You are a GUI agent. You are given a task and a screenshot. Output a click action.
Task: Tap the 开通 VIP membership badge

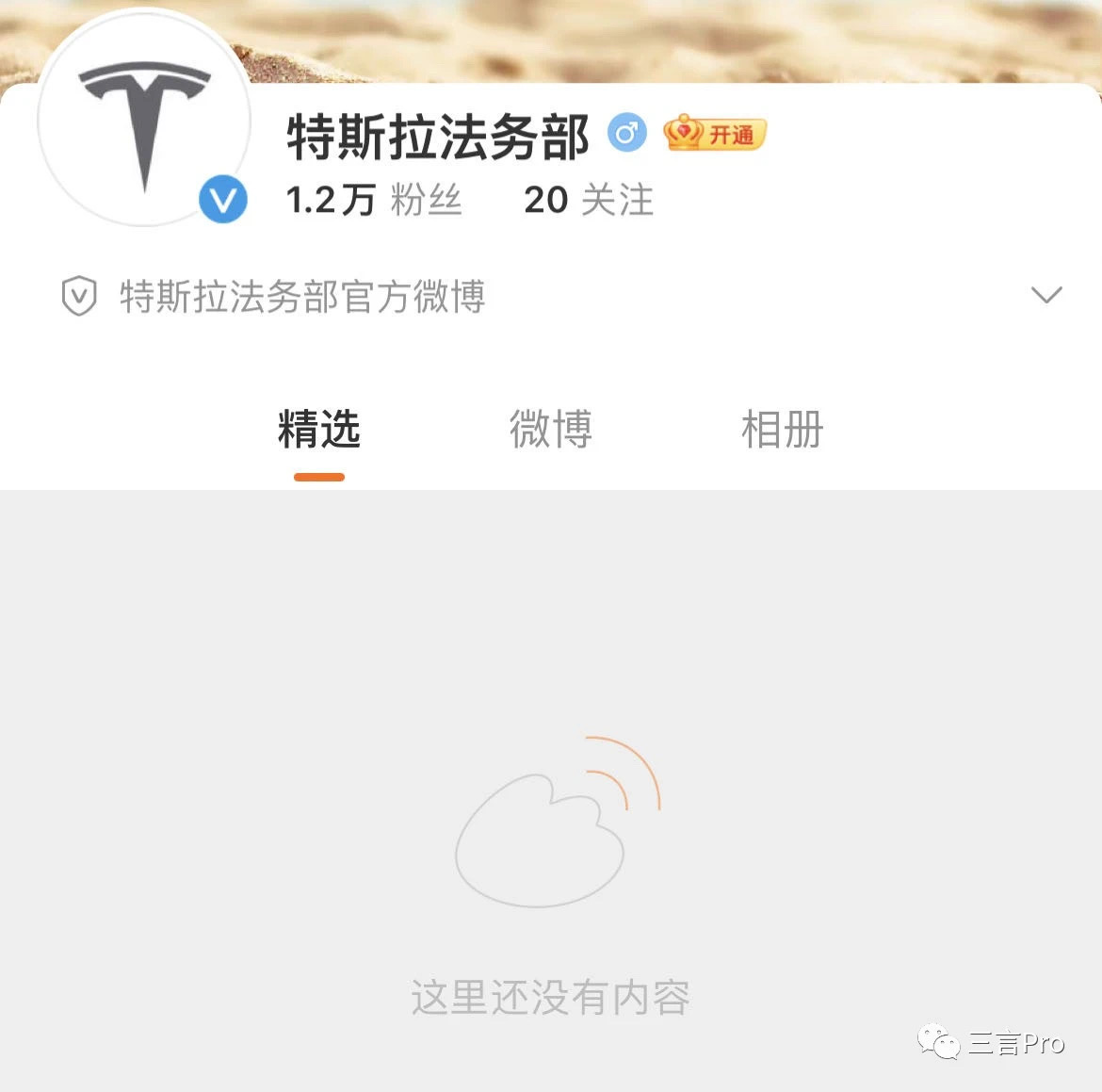[715, 135]
